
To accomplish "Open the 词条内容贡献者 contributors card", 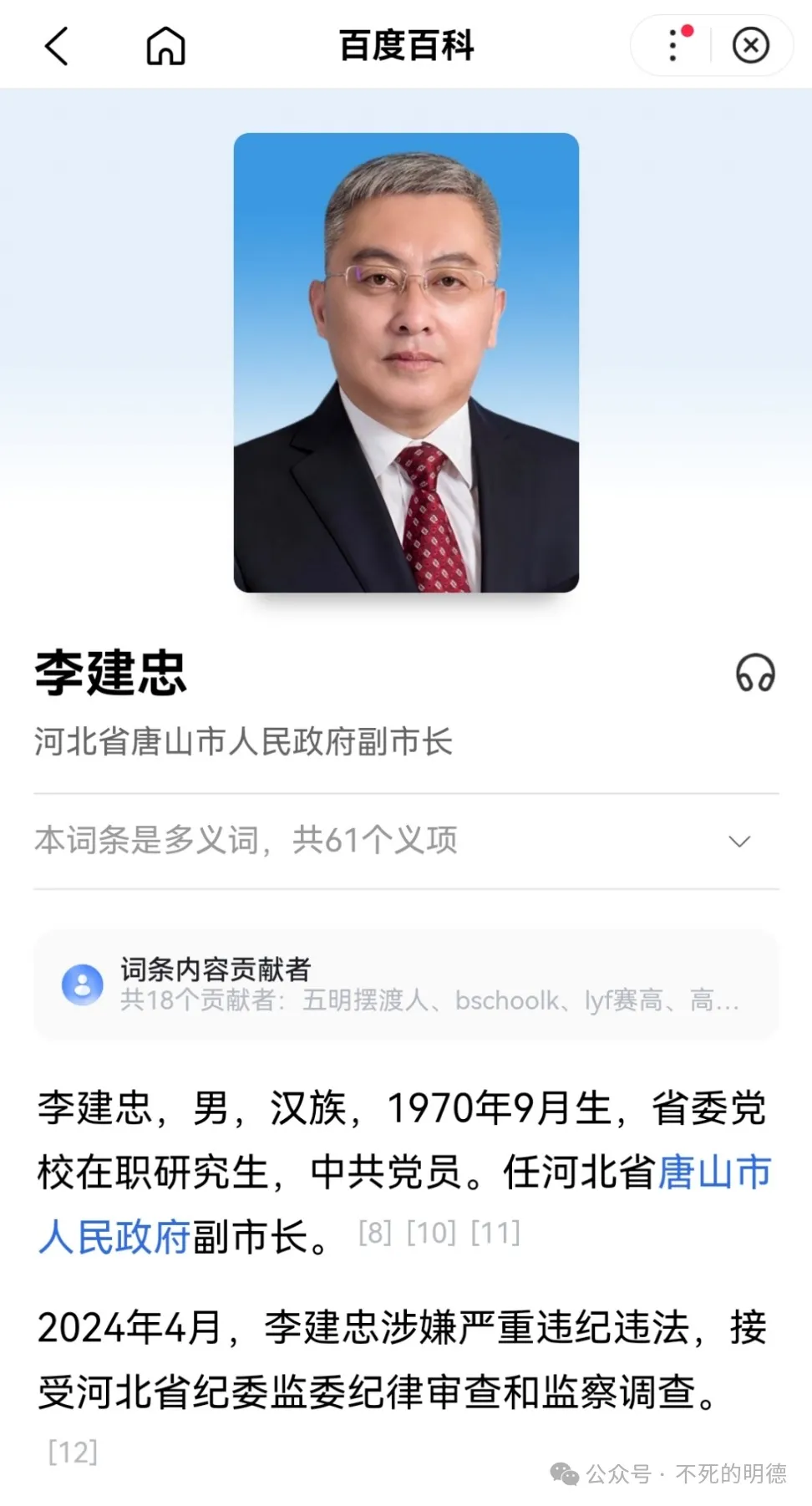I will click(x=406, y=984).
